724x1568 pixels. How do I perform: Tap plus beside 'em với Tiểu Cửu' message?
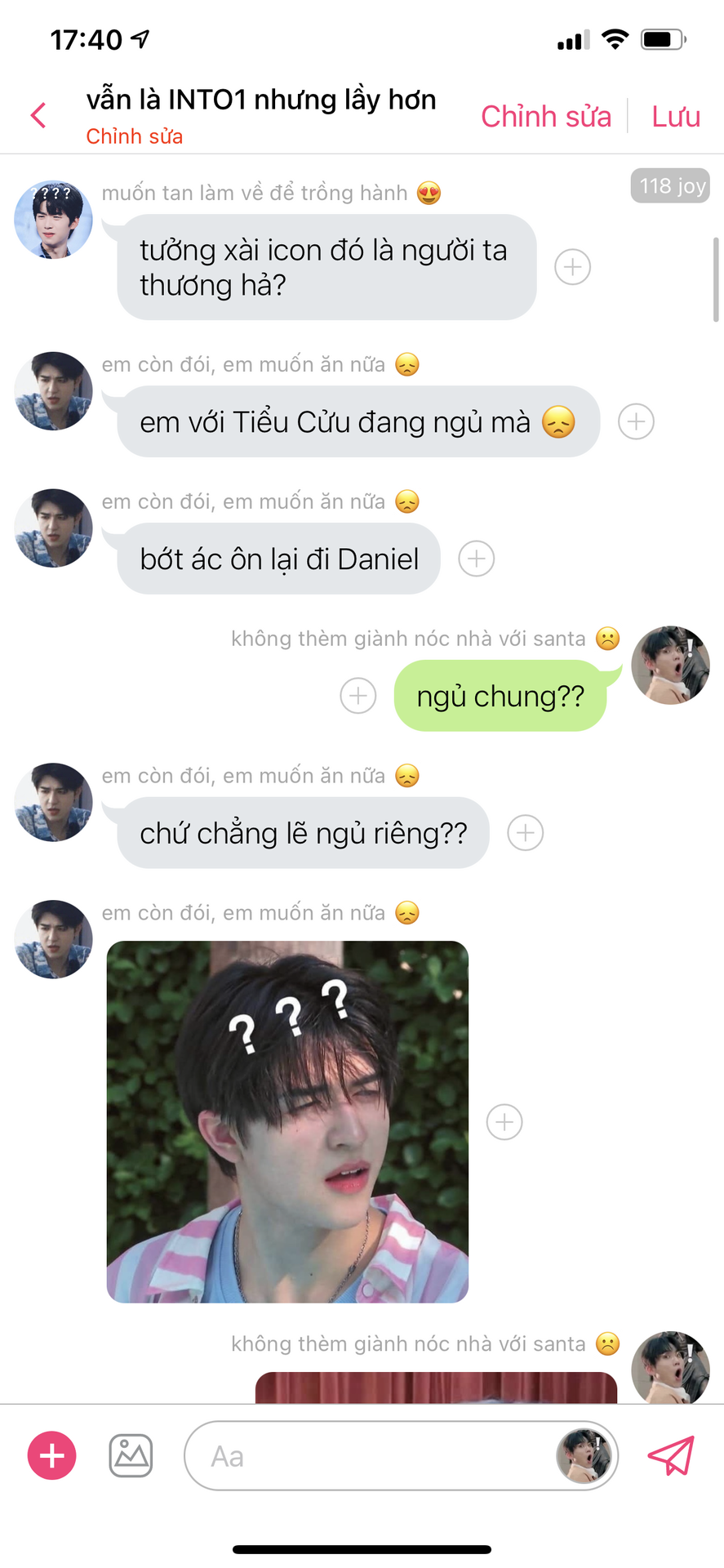(636, 421)
